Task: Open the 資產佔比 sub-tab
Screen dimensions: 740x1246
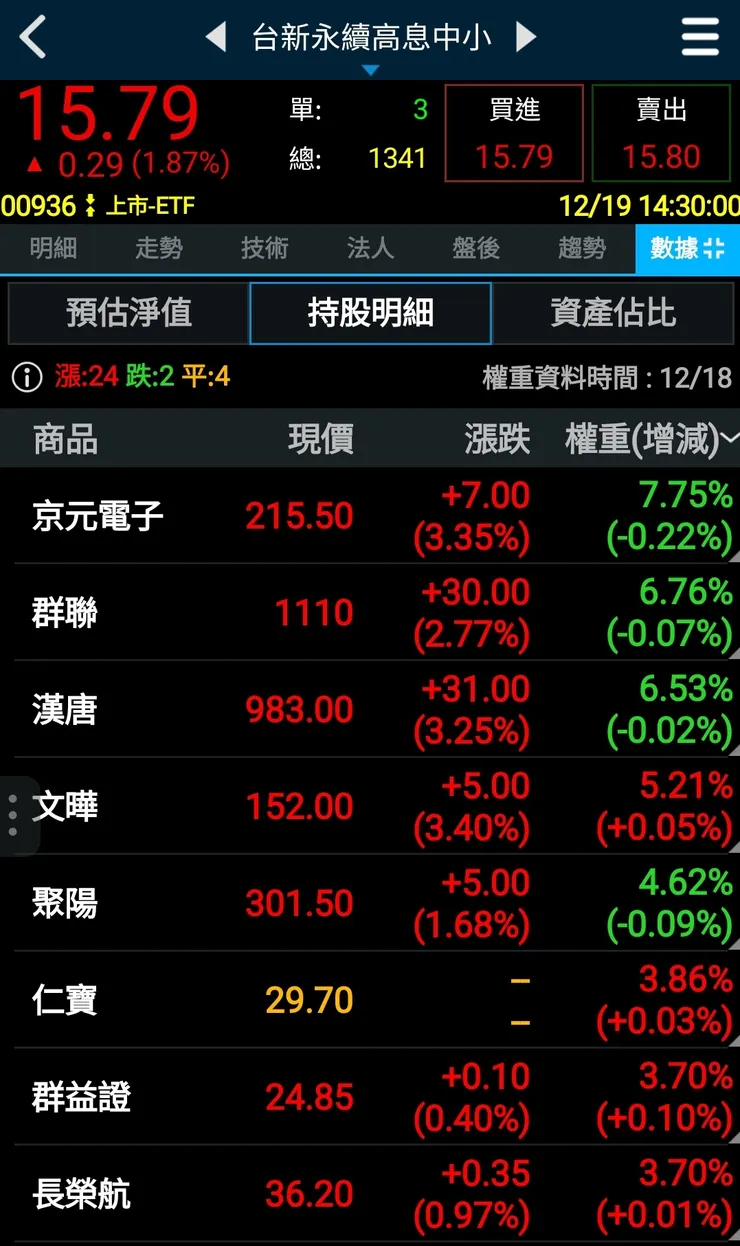Action: [612, 313]
